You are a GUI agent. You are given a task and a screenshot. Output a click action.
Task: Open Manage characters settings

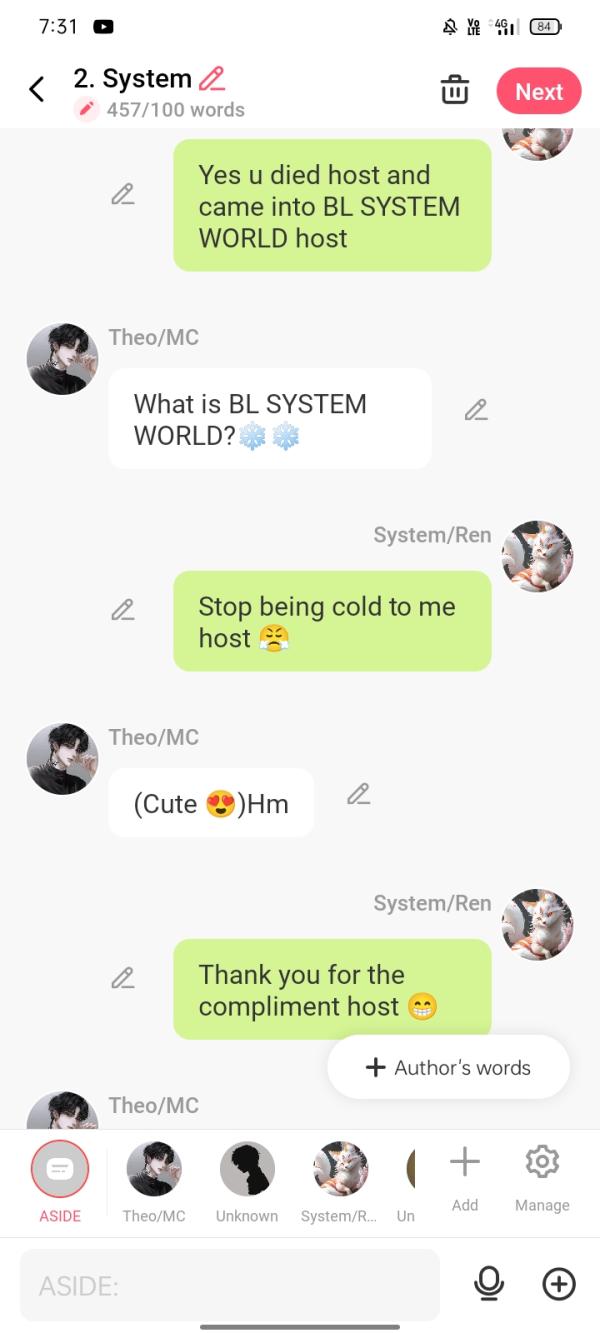tap(542, 1176)
